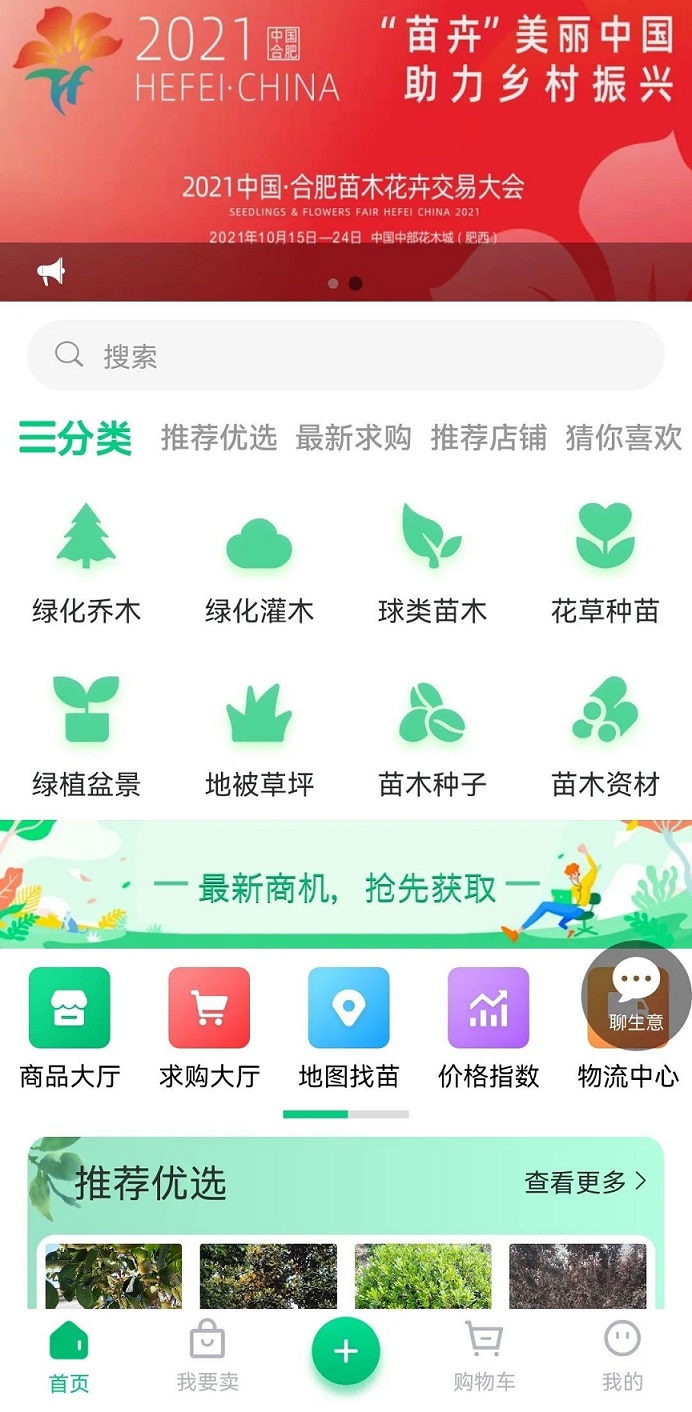Tap 查看更多 in 推荐优选
The height and width of the screenshot is (1412, 692).
(x=586, y=1182)
